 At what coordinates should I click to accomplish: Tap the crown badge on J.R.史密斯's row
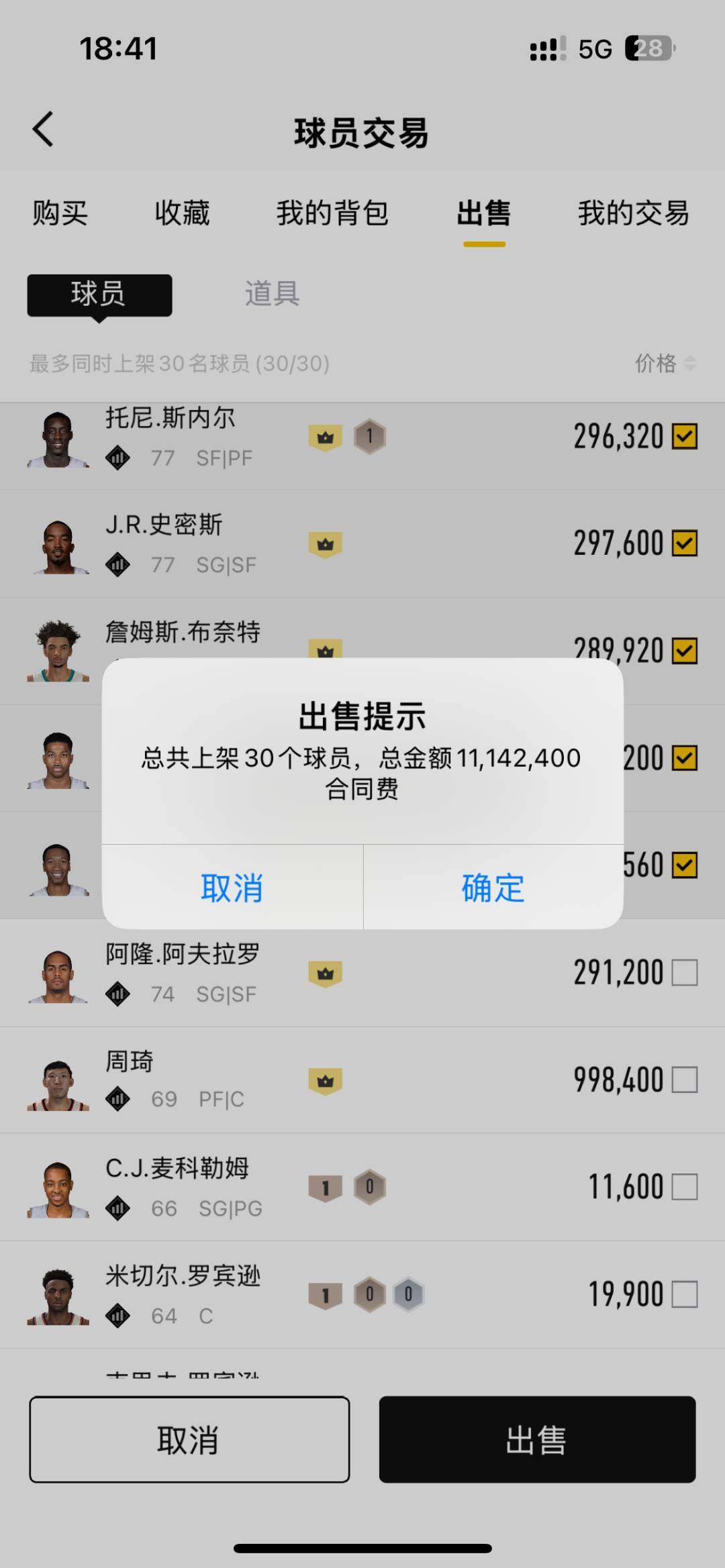(x=326, y=544)
